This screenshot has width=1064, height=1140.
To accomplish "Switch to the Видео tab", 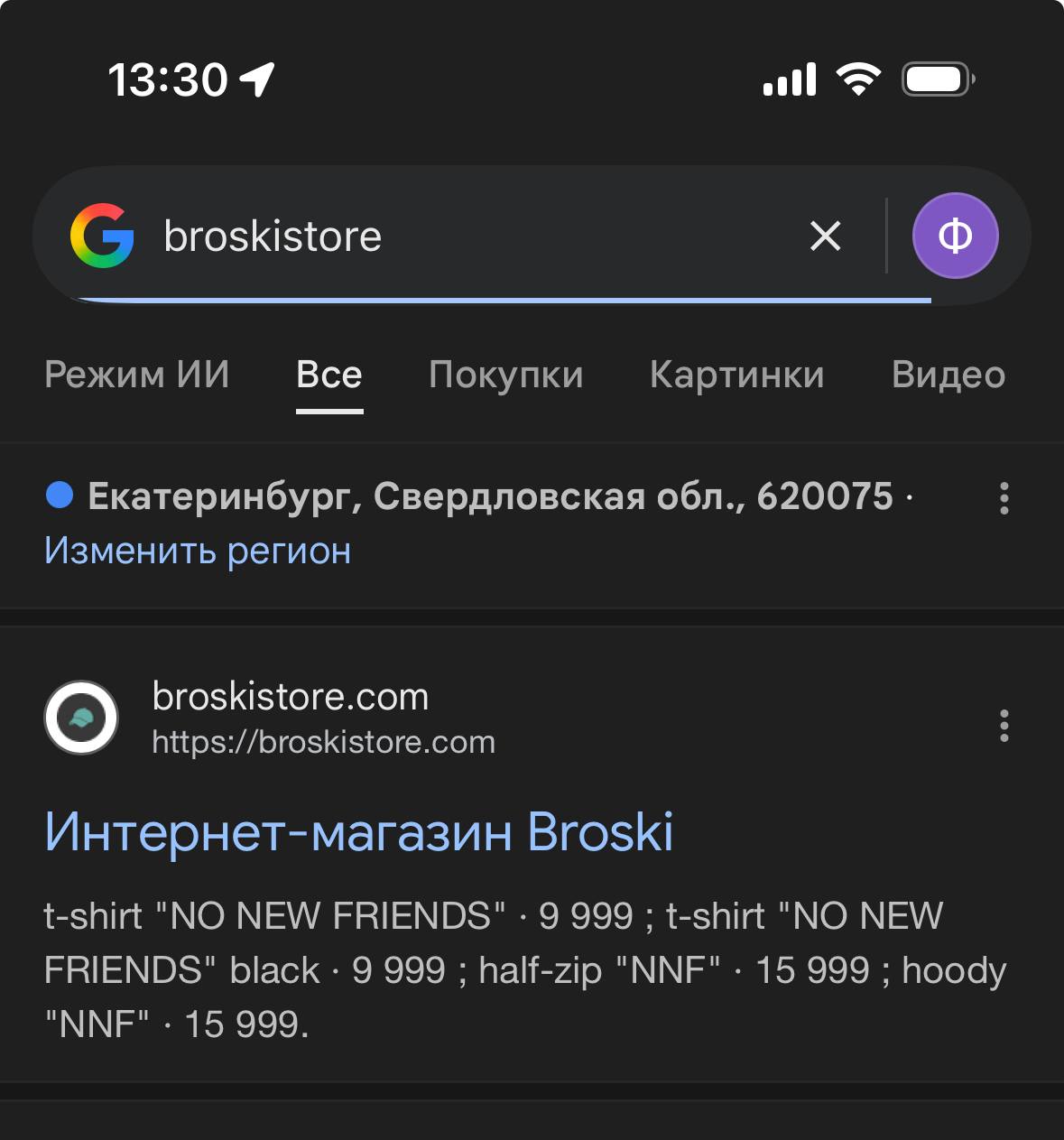I will 948,375.
